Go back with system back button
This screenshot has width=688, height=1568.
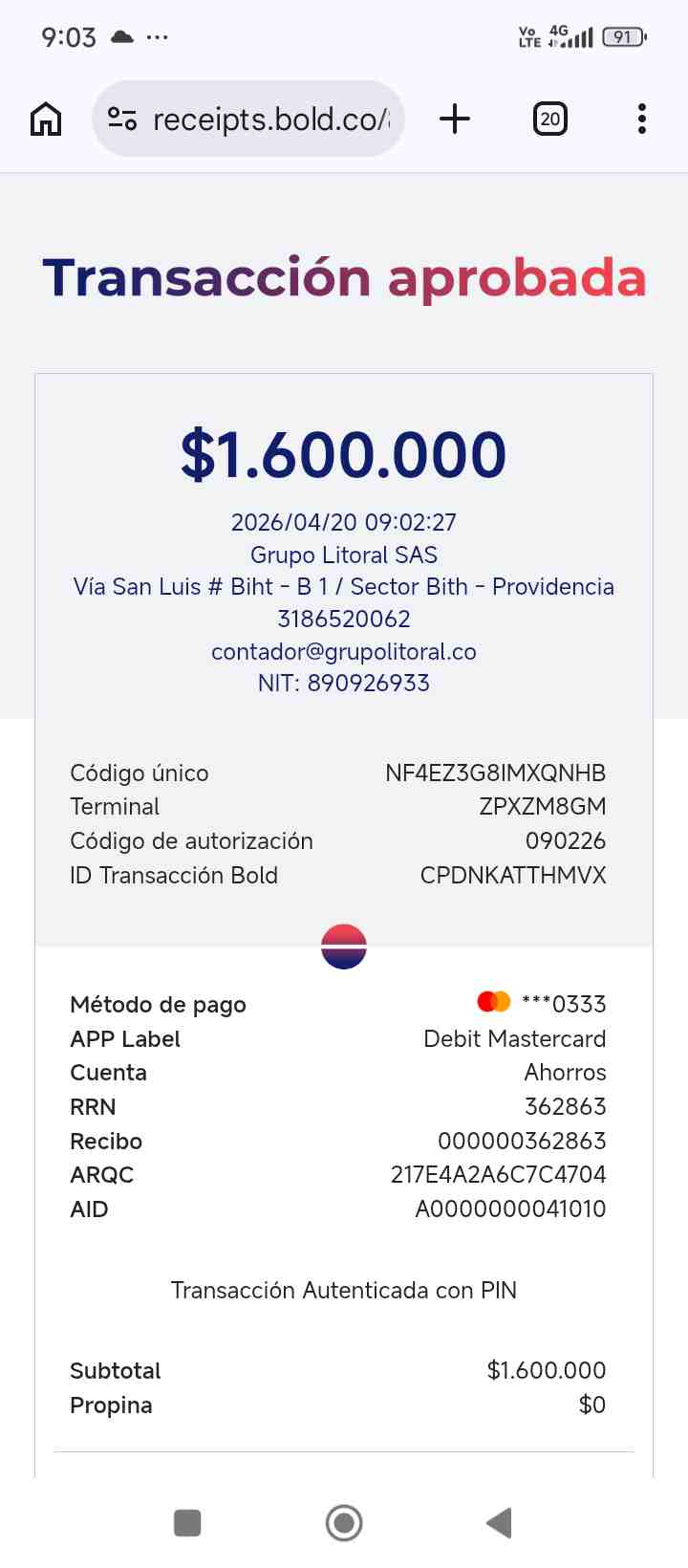coord(500,1523)
